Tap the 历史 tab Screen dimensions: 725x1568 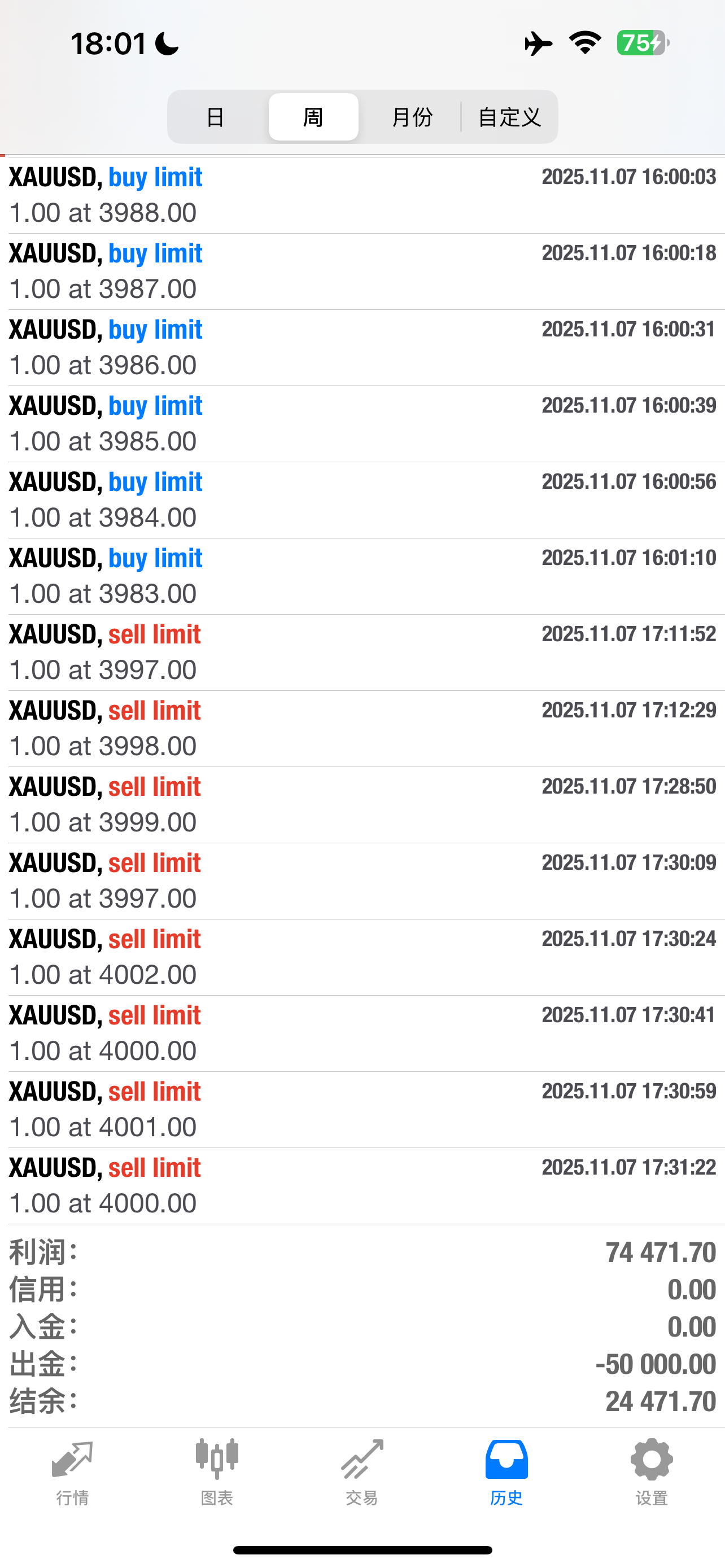[506, 1472]
